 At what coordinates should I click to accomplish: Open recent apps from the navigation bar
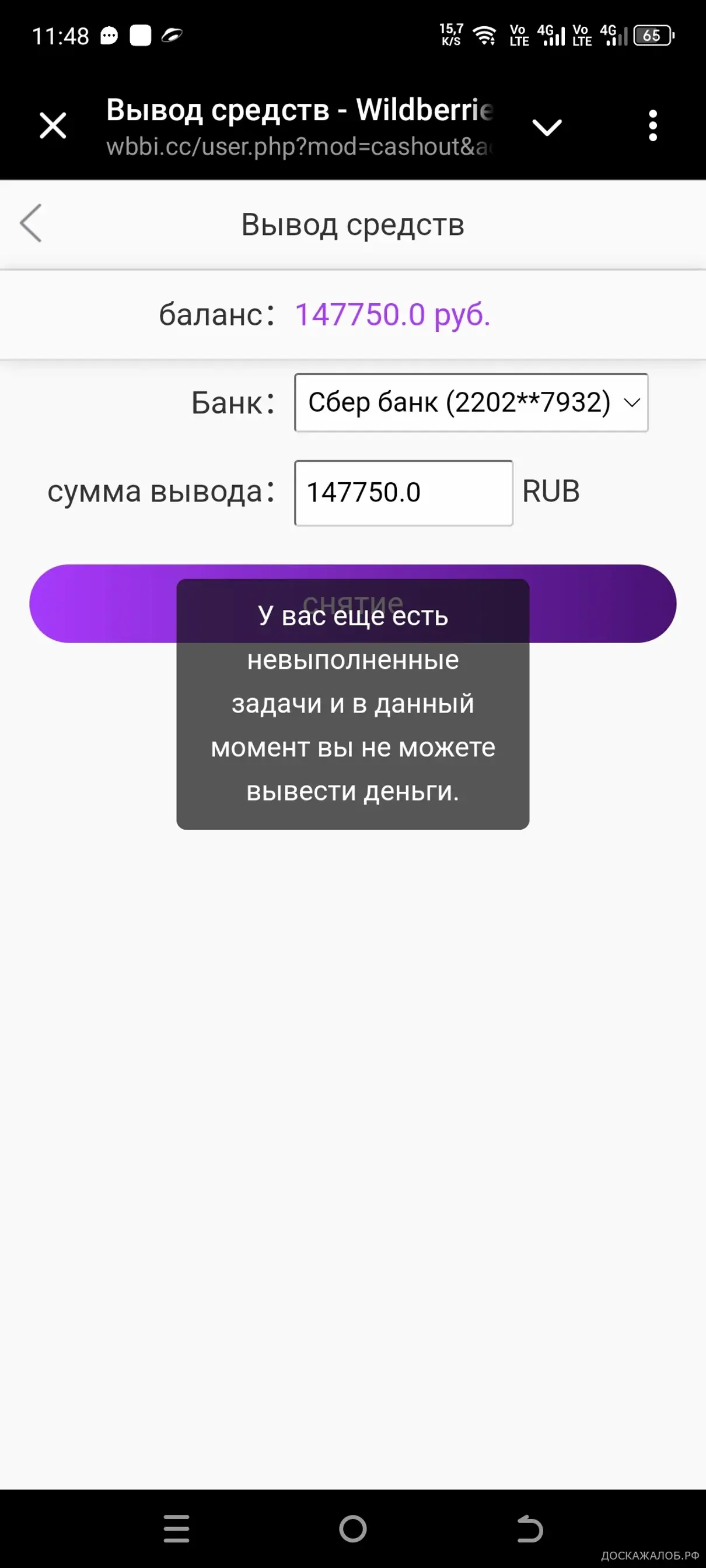177,1528
